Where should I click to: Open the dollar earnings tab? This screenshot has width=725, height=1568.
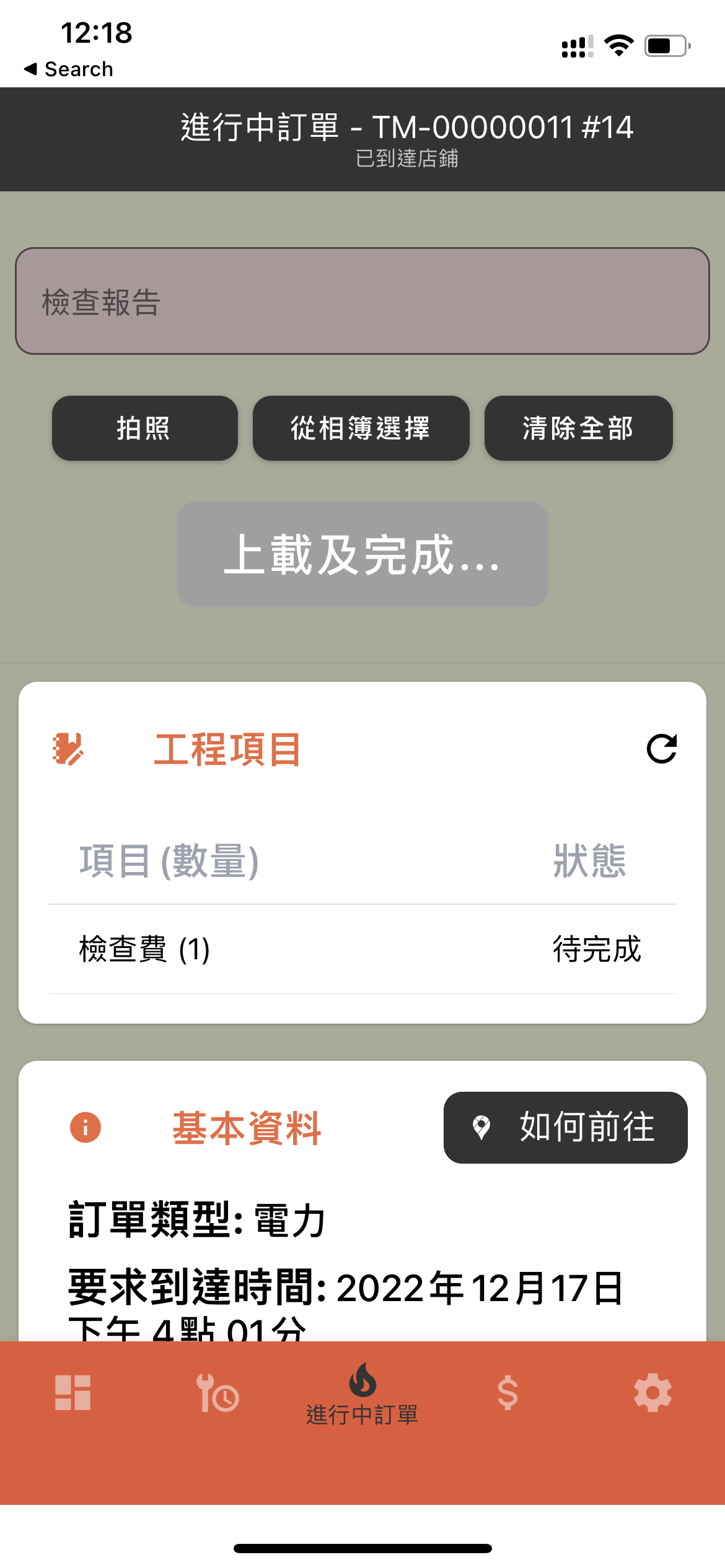click(507, 1392)
